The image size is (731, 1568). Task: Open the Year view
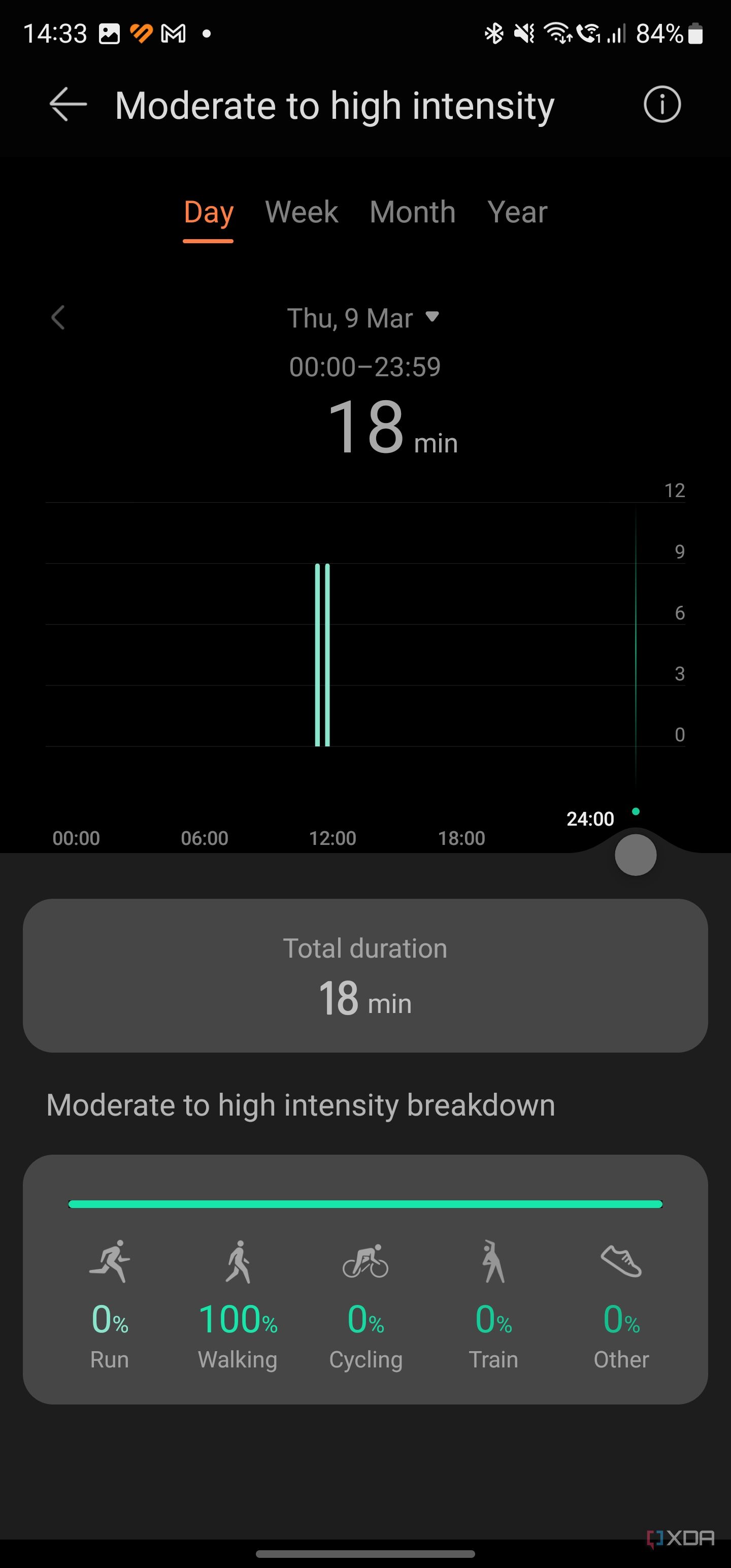click(x=517, y=212)
